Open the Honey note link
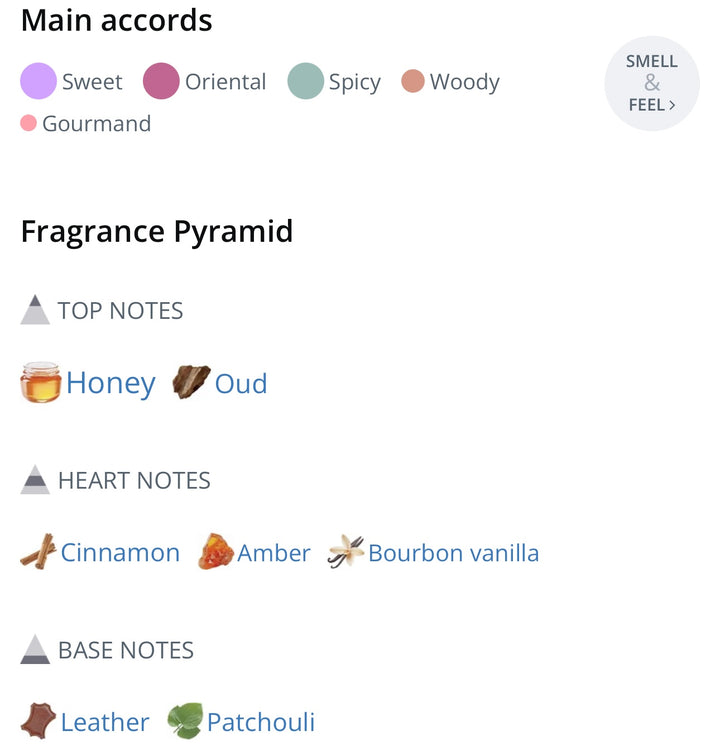This screenshot has height=745, width=720. pyautogui.click(x=110, y=384)
